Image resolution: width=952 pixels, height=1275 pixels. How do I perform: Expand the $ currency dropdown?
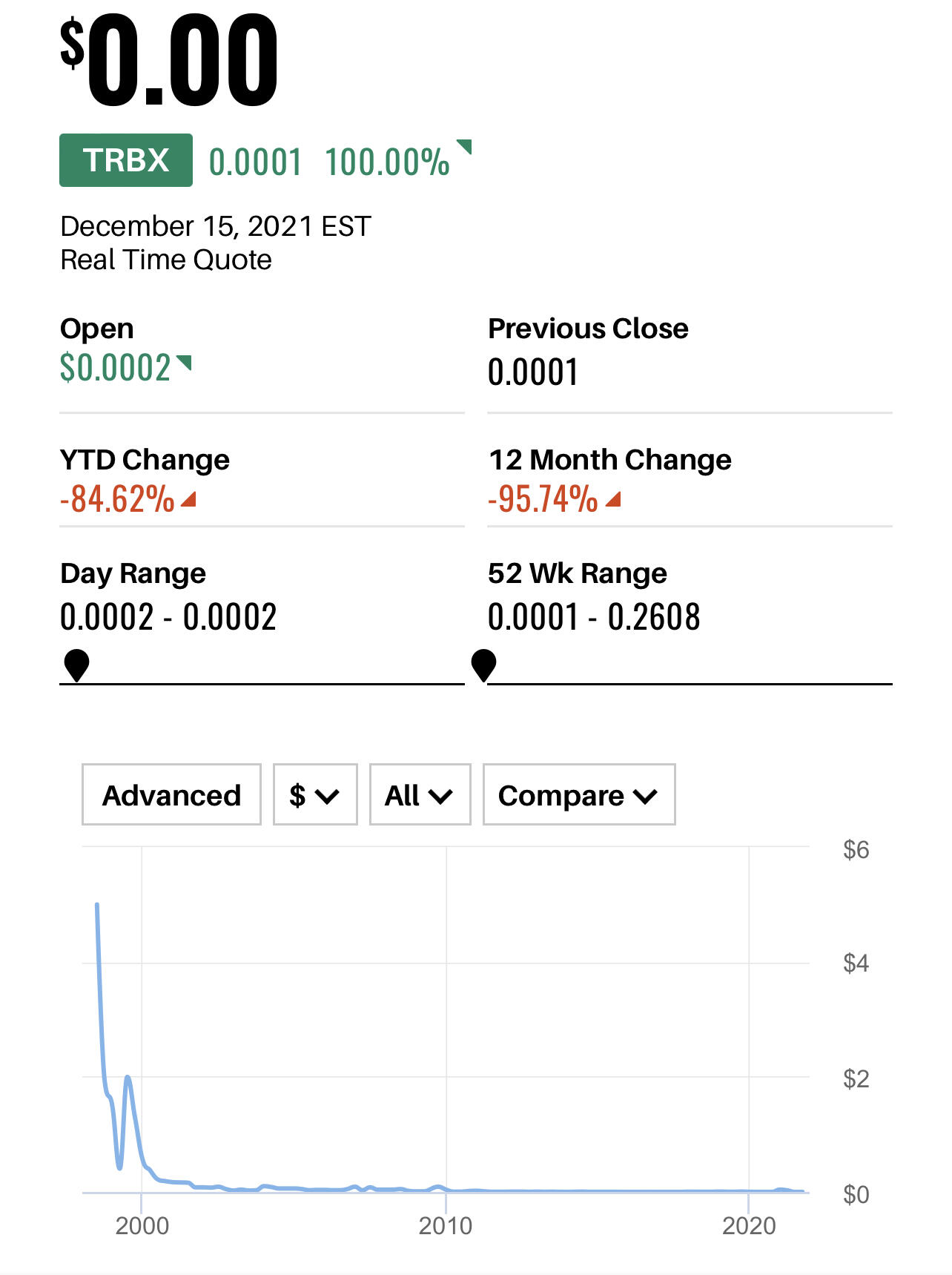click(315, 795)
